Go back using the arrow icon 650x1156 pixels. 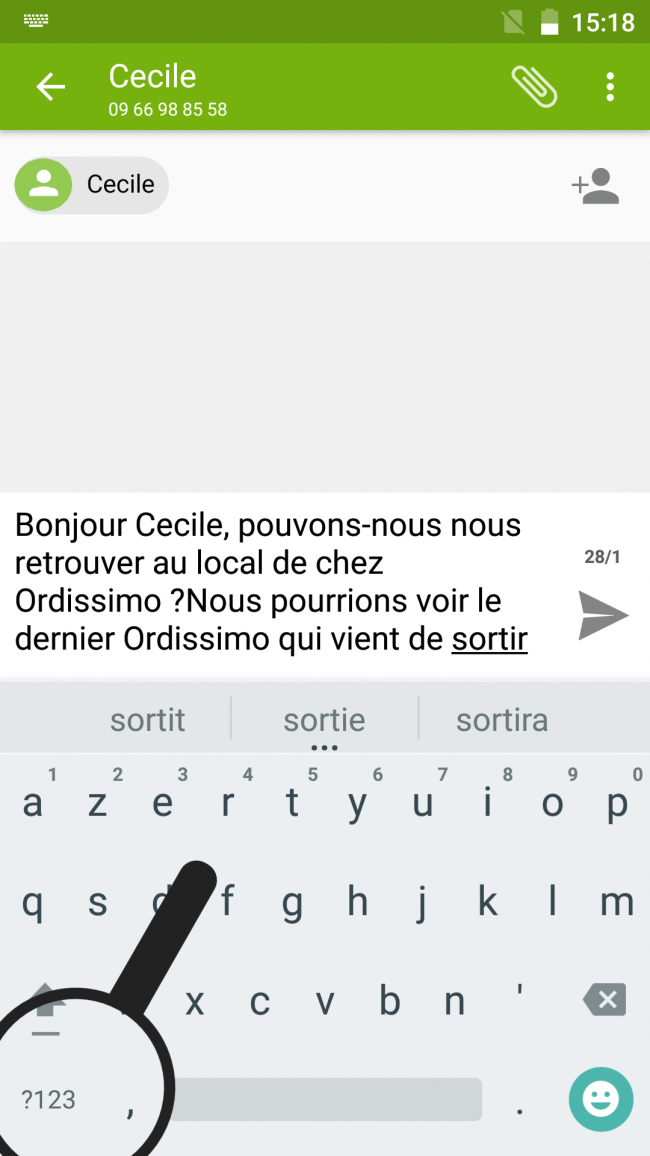pyautogui.click(x=50, y=88)
